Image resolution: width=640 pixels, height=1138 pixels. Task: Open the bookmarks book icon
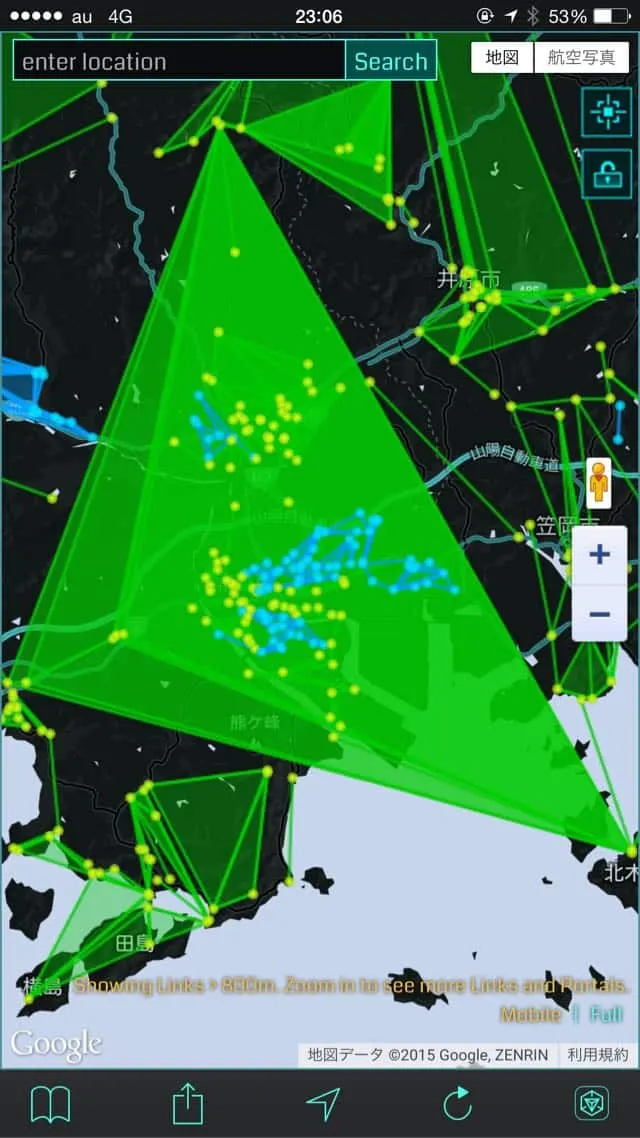[x=50, y=1105]
